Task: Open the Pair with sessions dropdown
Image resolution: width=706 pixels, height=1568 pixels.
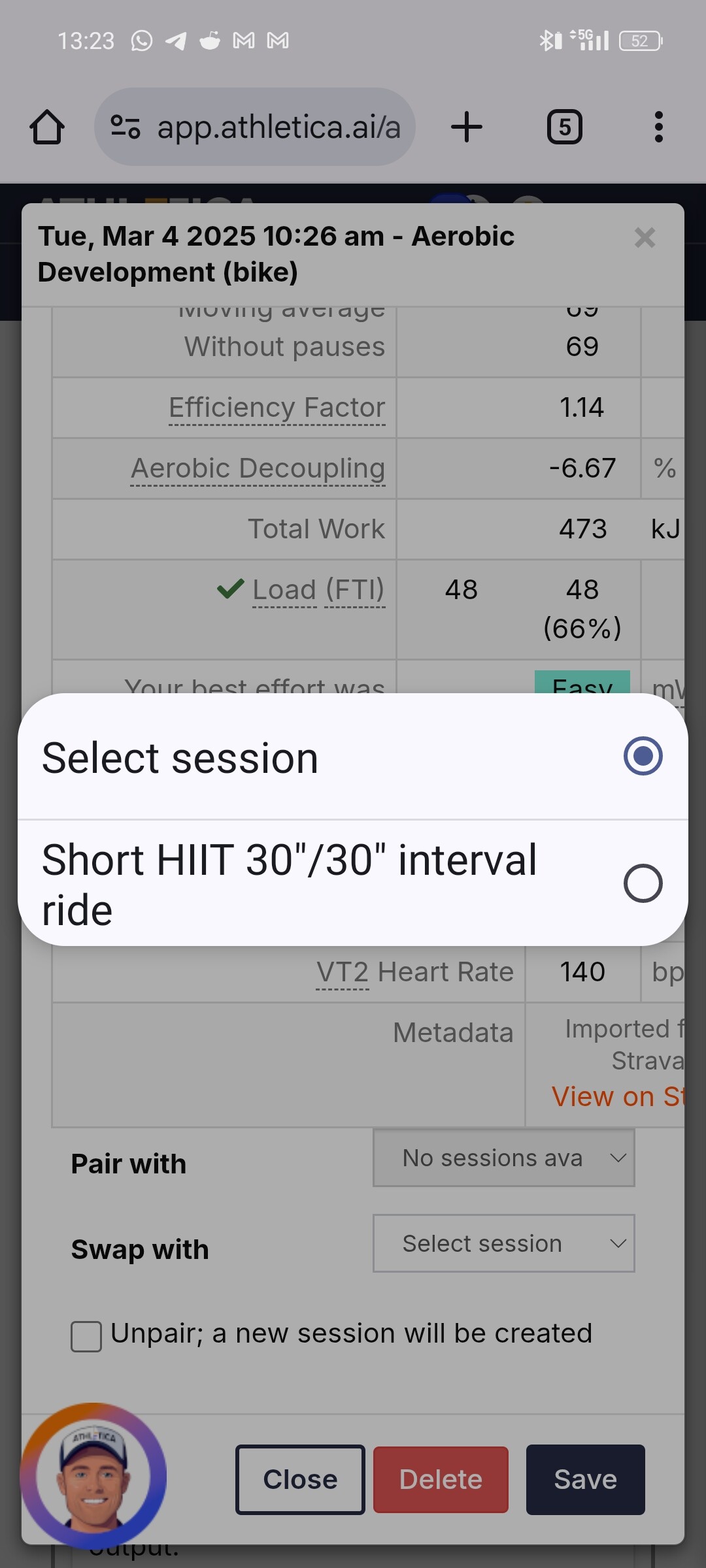Action: (x=503, y=1158)
